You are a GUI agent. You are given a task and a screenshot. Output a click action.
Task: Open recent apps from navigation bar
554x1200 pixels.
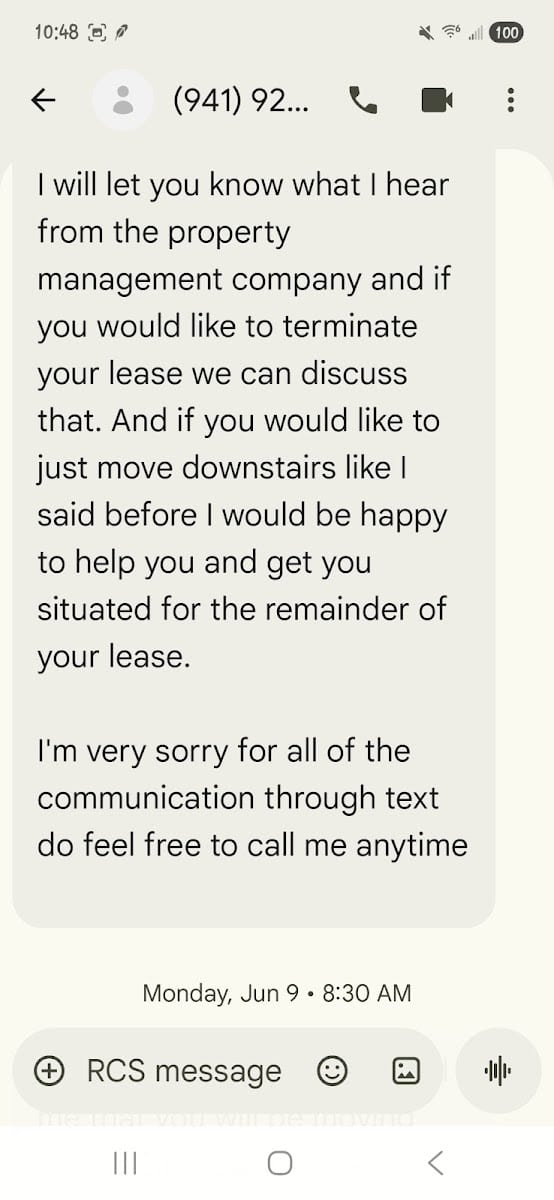tap(125, 1162)
